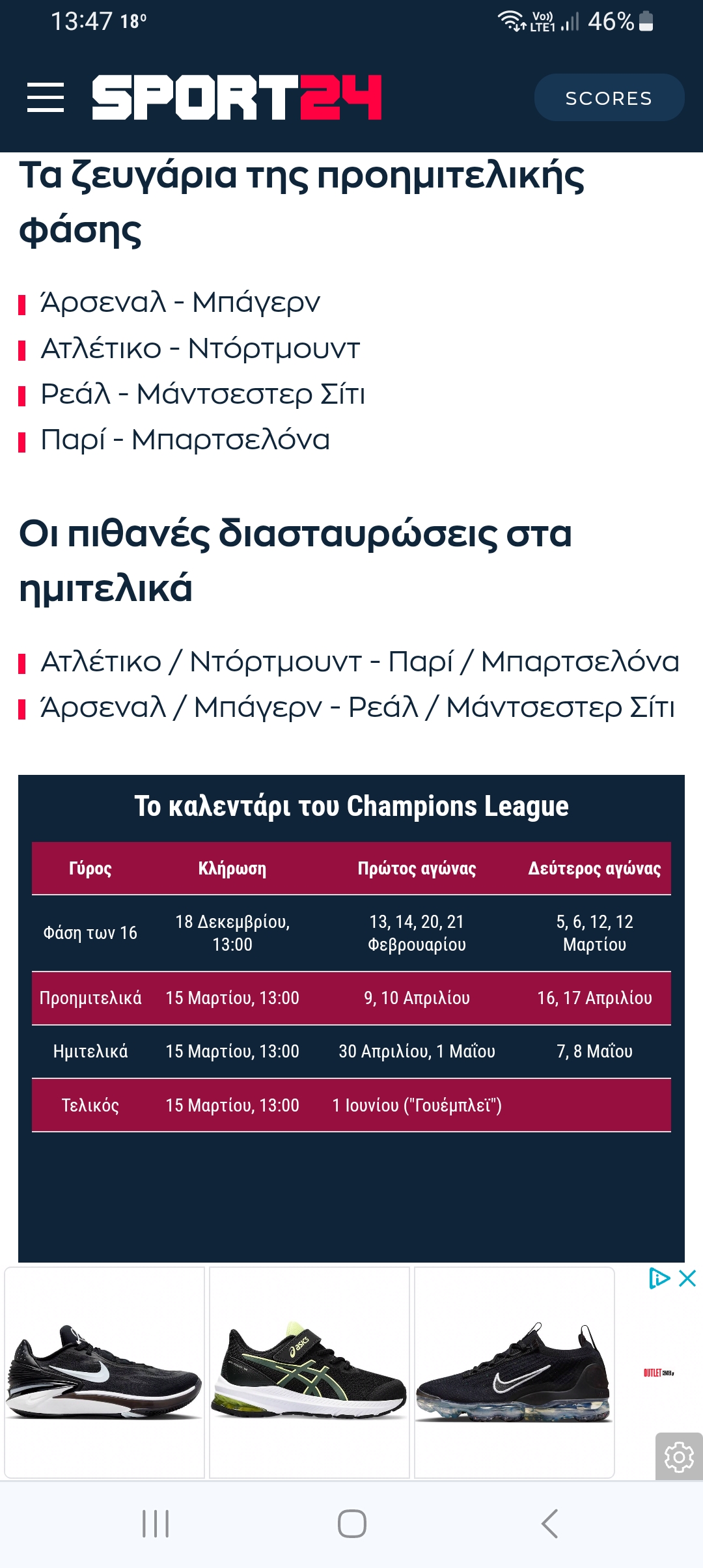Open the Asics sneaker ad tile
Screen dimensions: 703x1568
tap(309, 1372)
